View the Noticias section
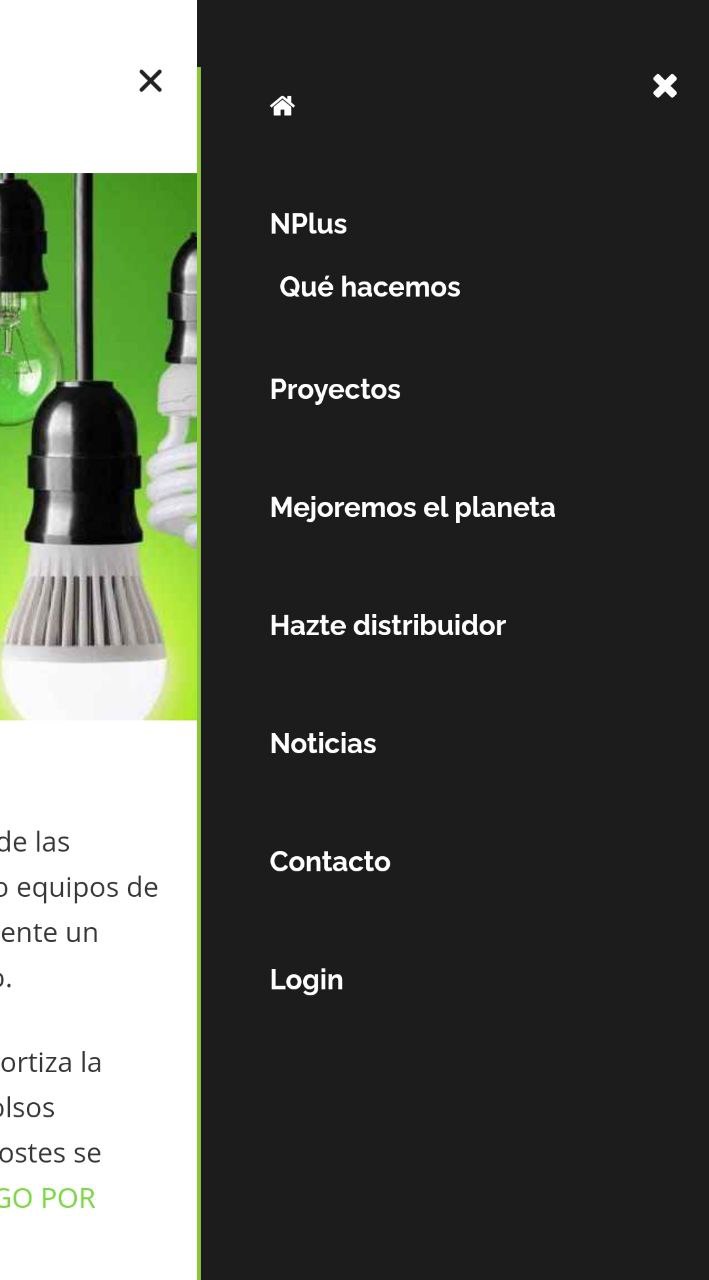 point(323,744)
